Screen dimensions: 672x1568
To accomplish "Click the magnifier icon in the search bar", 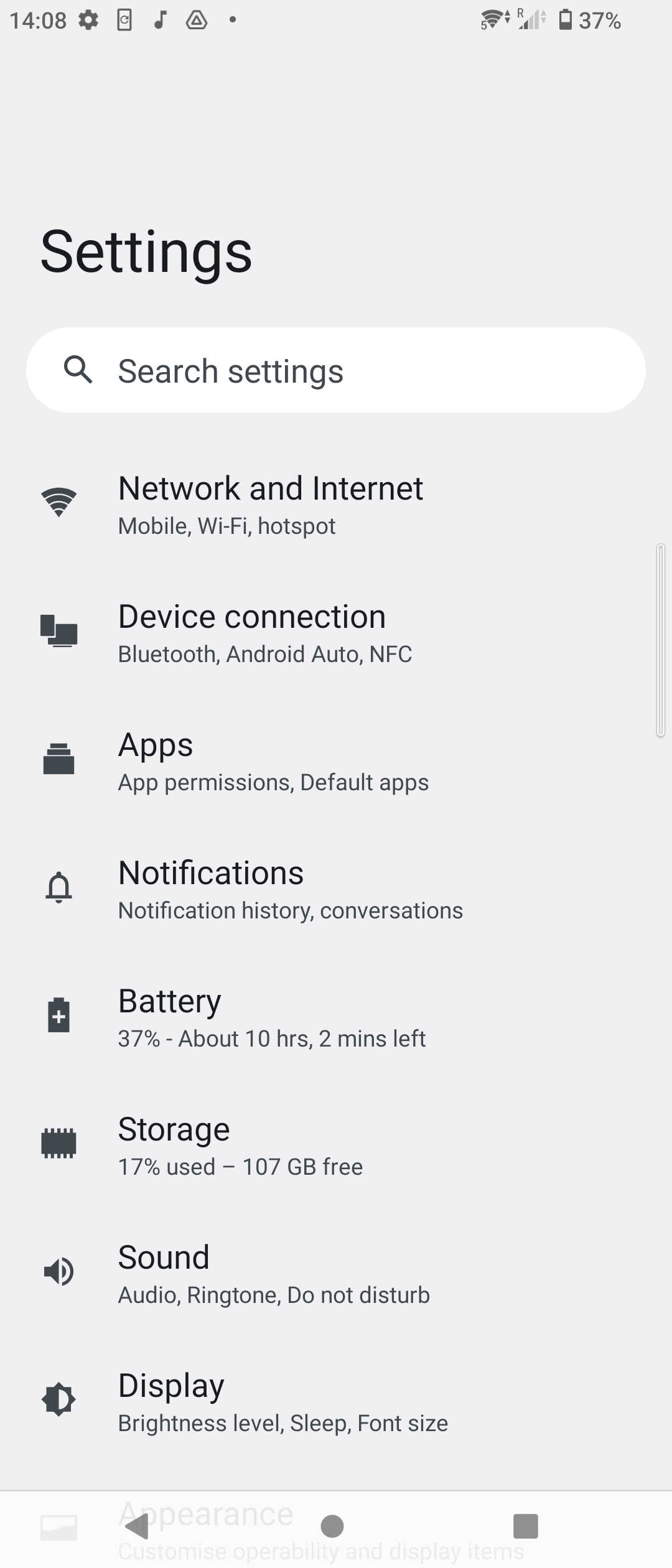I will click(x=78, y=370).
